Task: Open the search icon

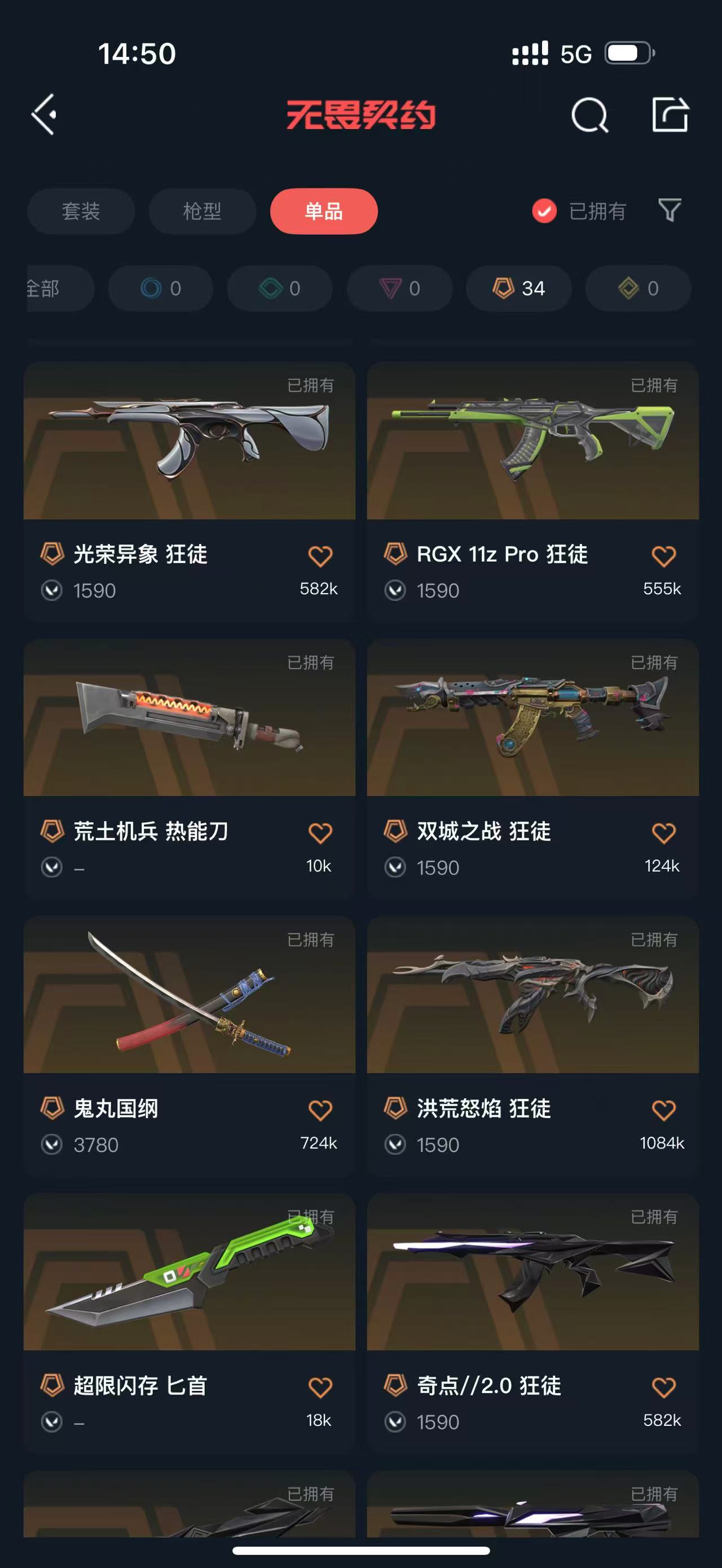Action: coord(589,114)
